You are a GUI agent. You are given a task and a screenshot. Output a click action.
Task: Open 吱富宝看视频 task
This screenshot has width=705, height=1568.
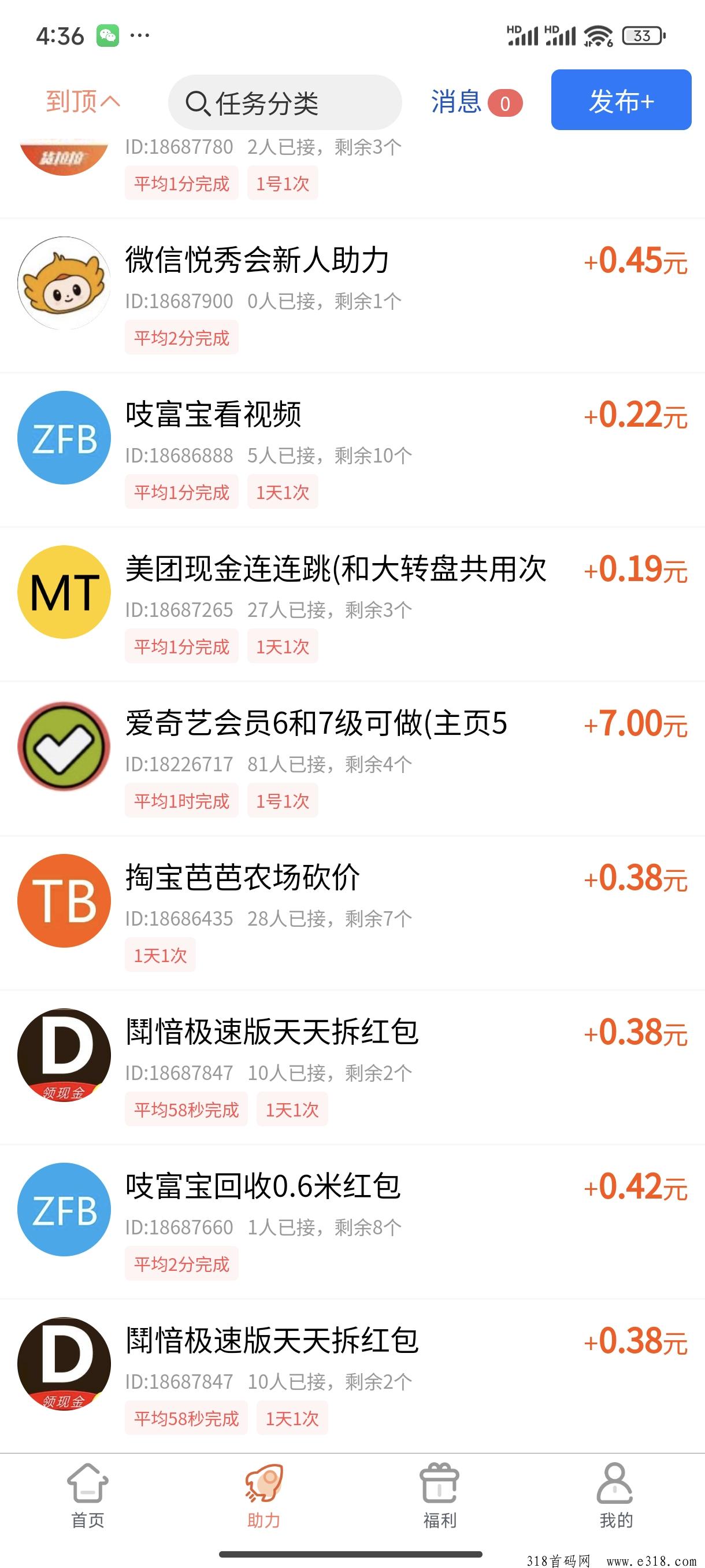[213, 415]
